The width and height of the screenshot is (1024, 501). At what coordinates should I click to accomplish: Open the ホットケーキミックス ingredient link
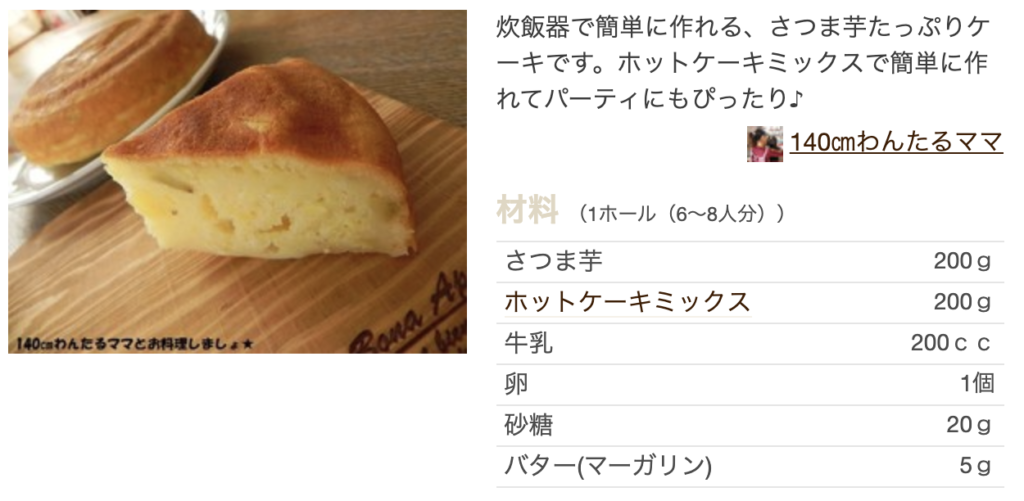point(627,302)
